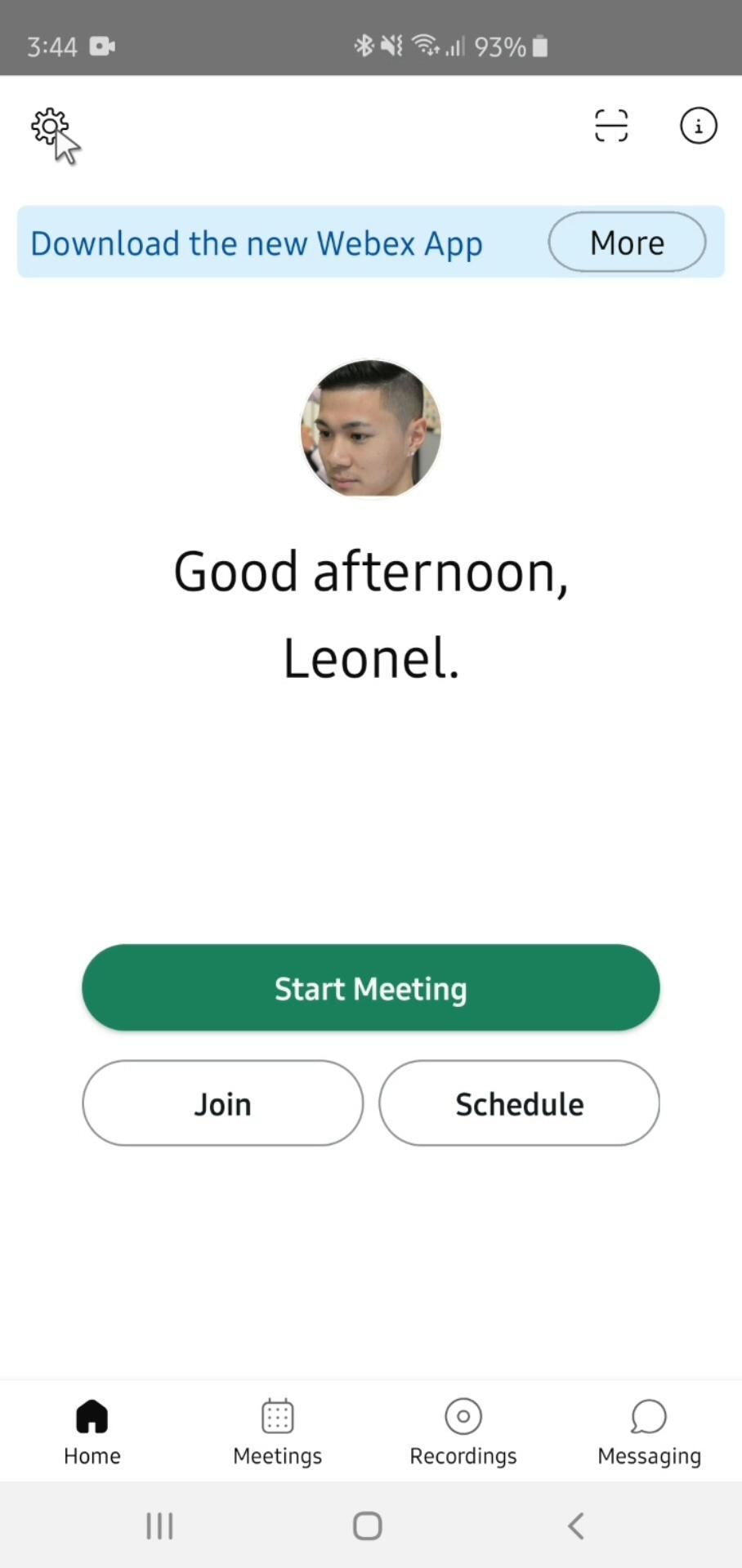Open the Messaging tab
Image resolution: width=742 pixels, height=1568 pixels.
click(x=649, y=1432)
